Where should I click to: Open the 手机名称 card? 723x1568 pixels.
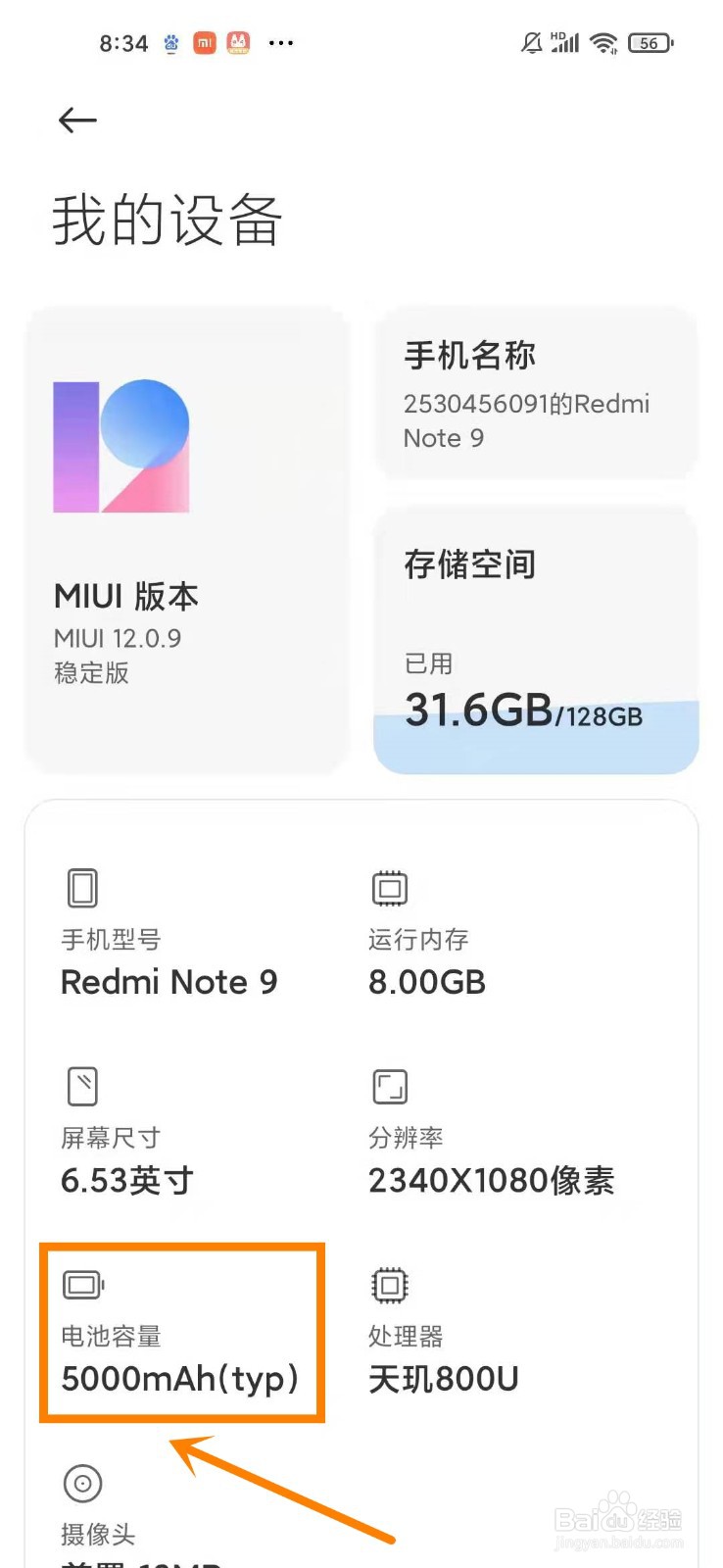pyautogui.click(x=536, y=393)
